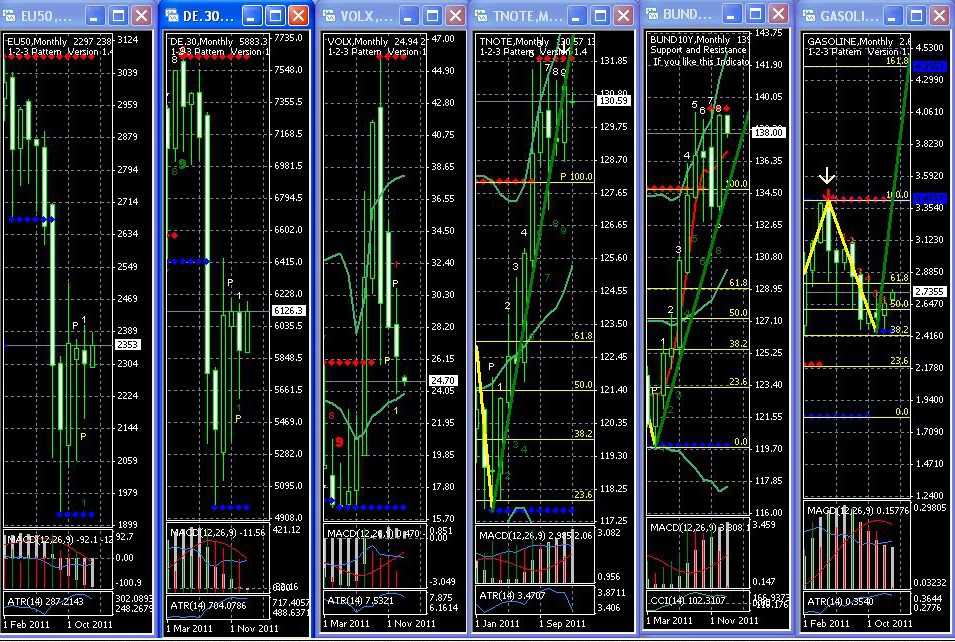The height and width of the screenshot is (642, 955).
Task: Close the EU50 chart window
Action: (x=141, y=15)
